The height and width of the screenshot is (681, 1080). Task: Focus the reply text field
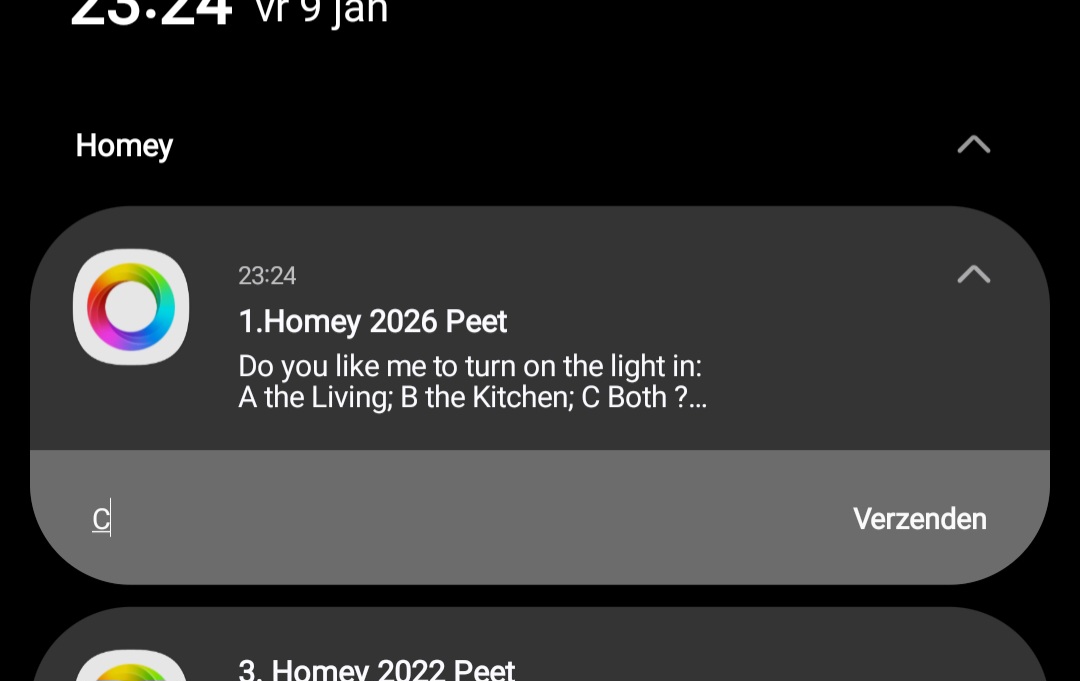coord(450,519)
